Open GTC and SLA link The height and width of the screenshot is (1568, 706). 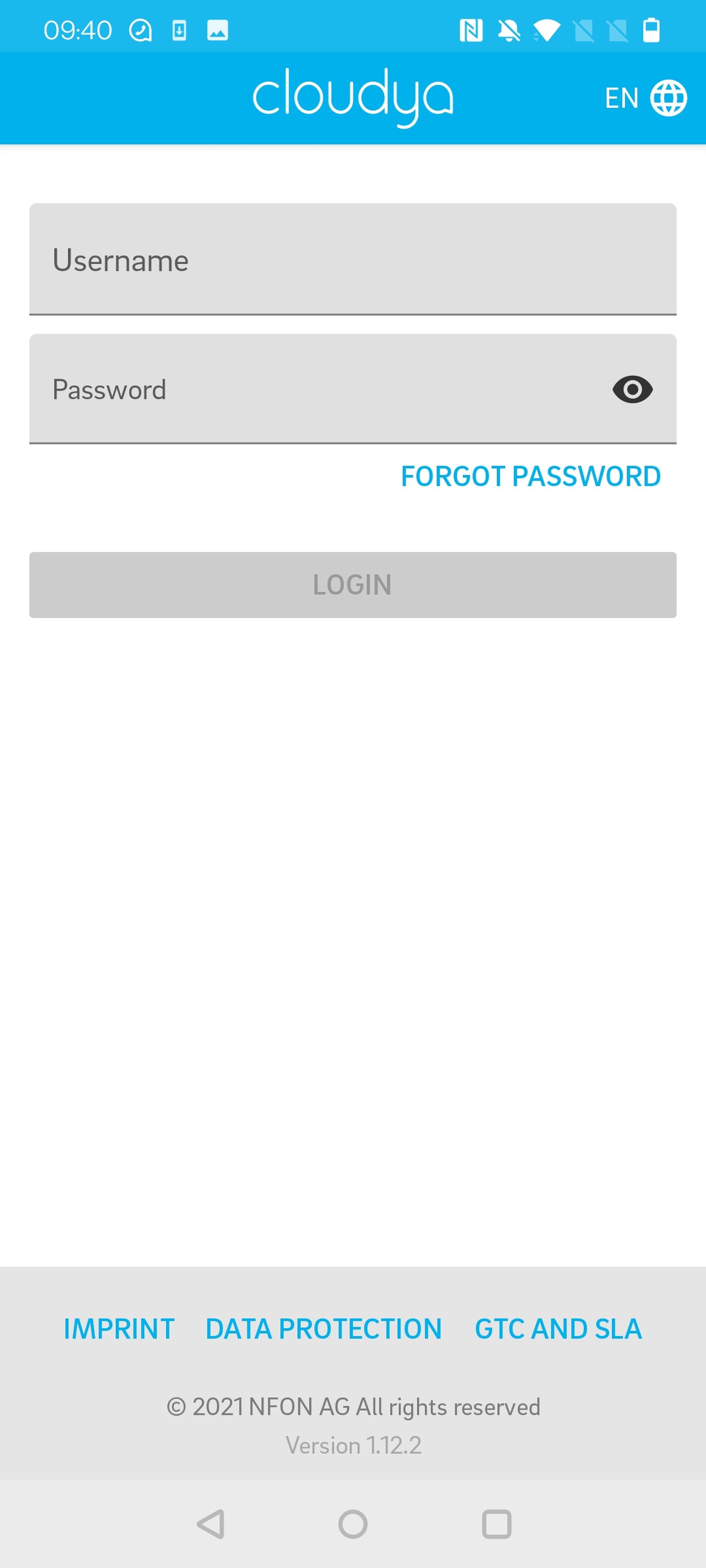click(x=557, y=1329)
